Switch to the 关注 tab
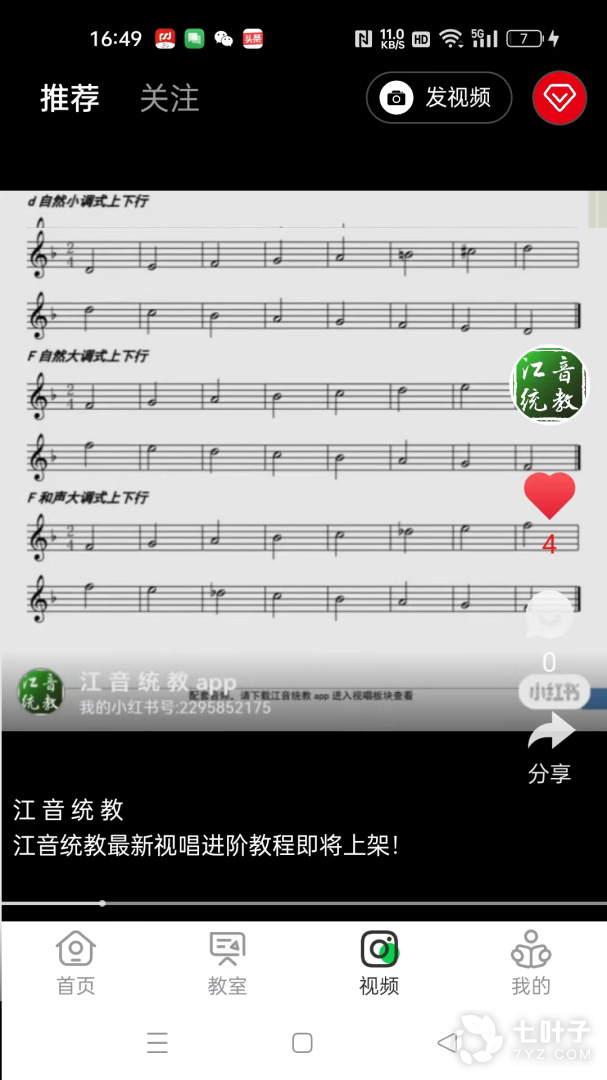This screenshot has height=1080, width=607. [x=169, y=98]
